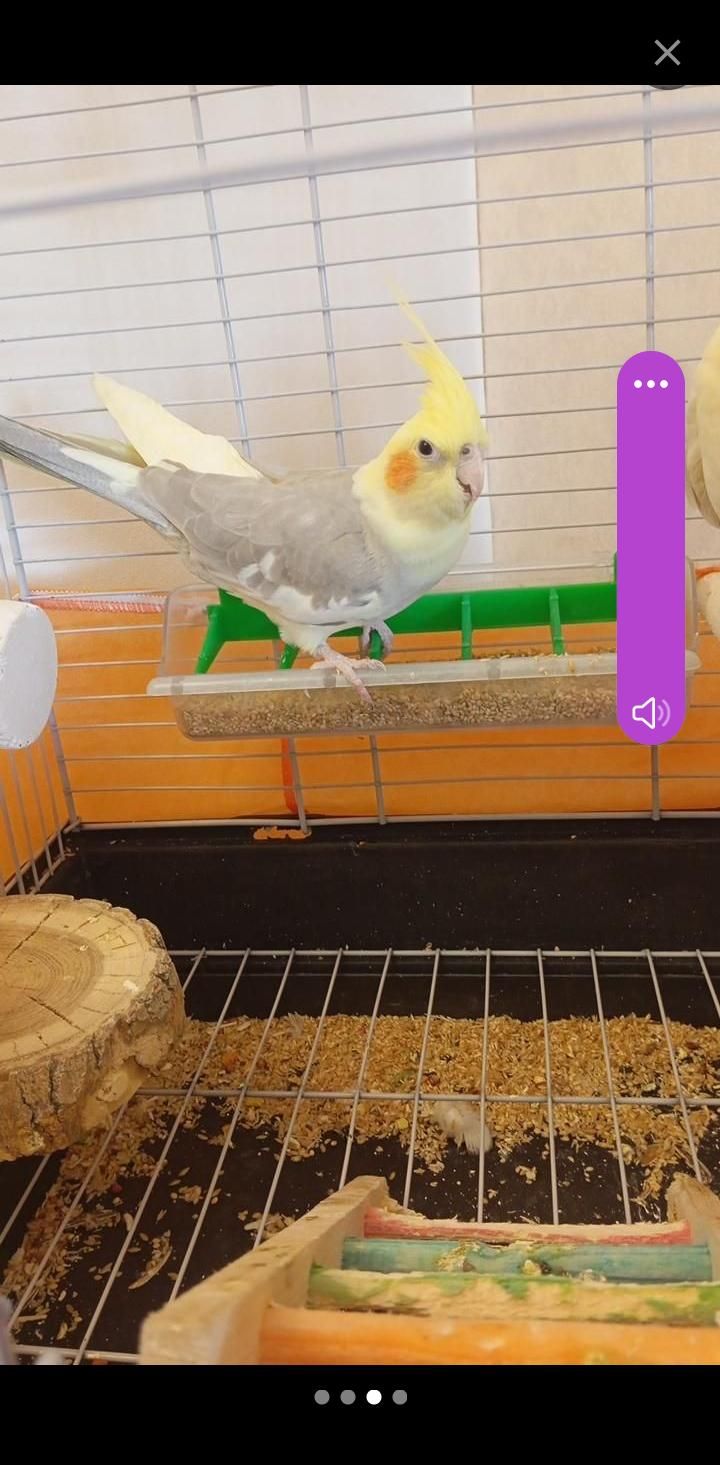Viewport: 720px width, 1465px height.
Task: Close the photo viewer
Action: [667, 53]
